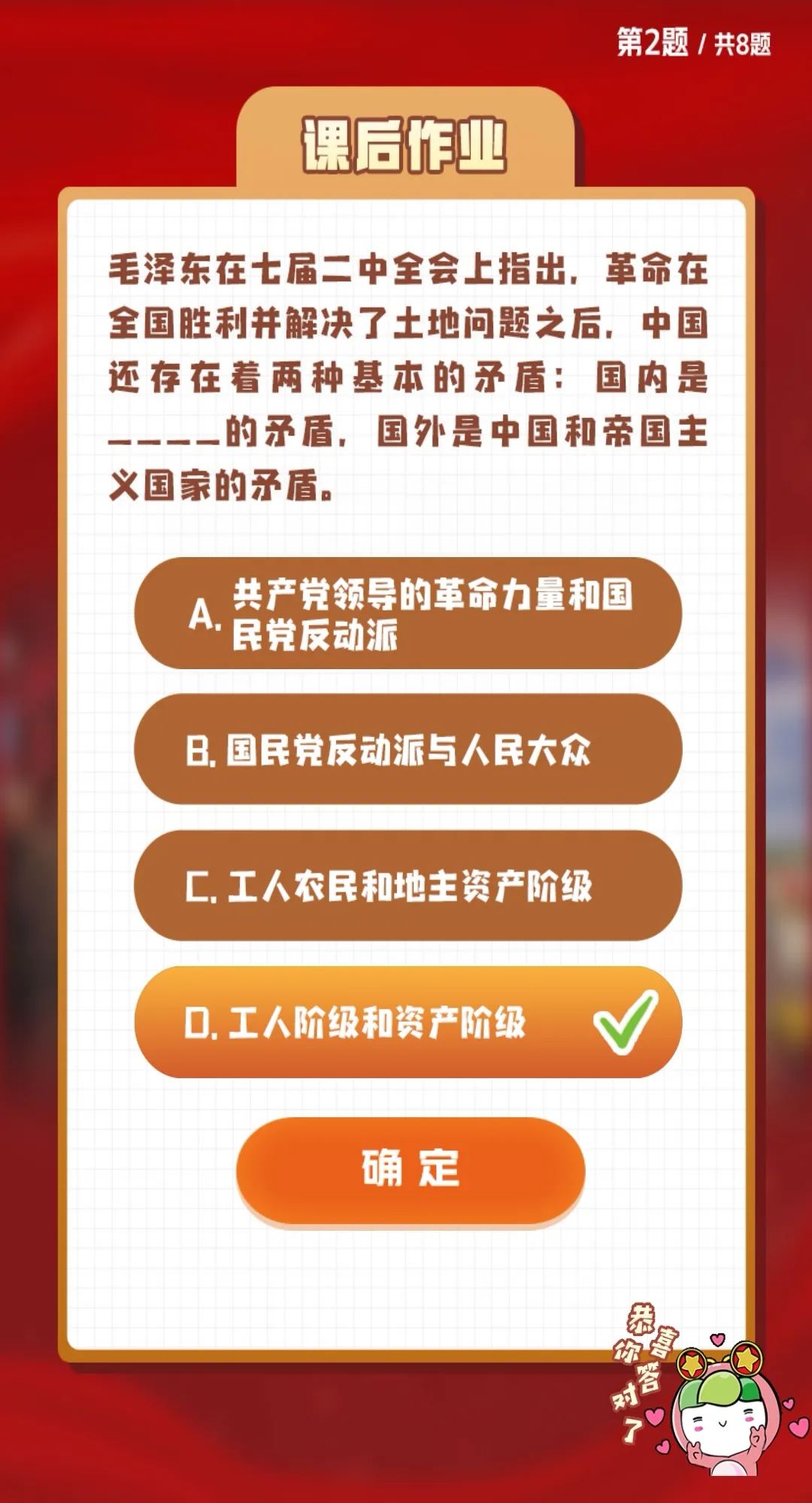This screenshot has width=812, height=1503.
Task: Pick option C 工人农民和地主资产阶级
Action: click(x=408, y=886)
